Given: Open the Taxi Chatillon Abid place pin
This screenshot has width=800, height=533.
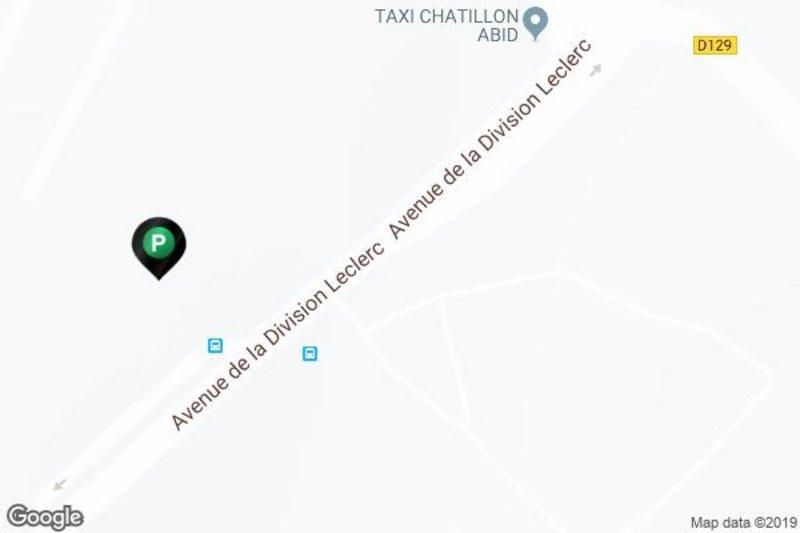Looking at the screenshot, I should 538,21.
